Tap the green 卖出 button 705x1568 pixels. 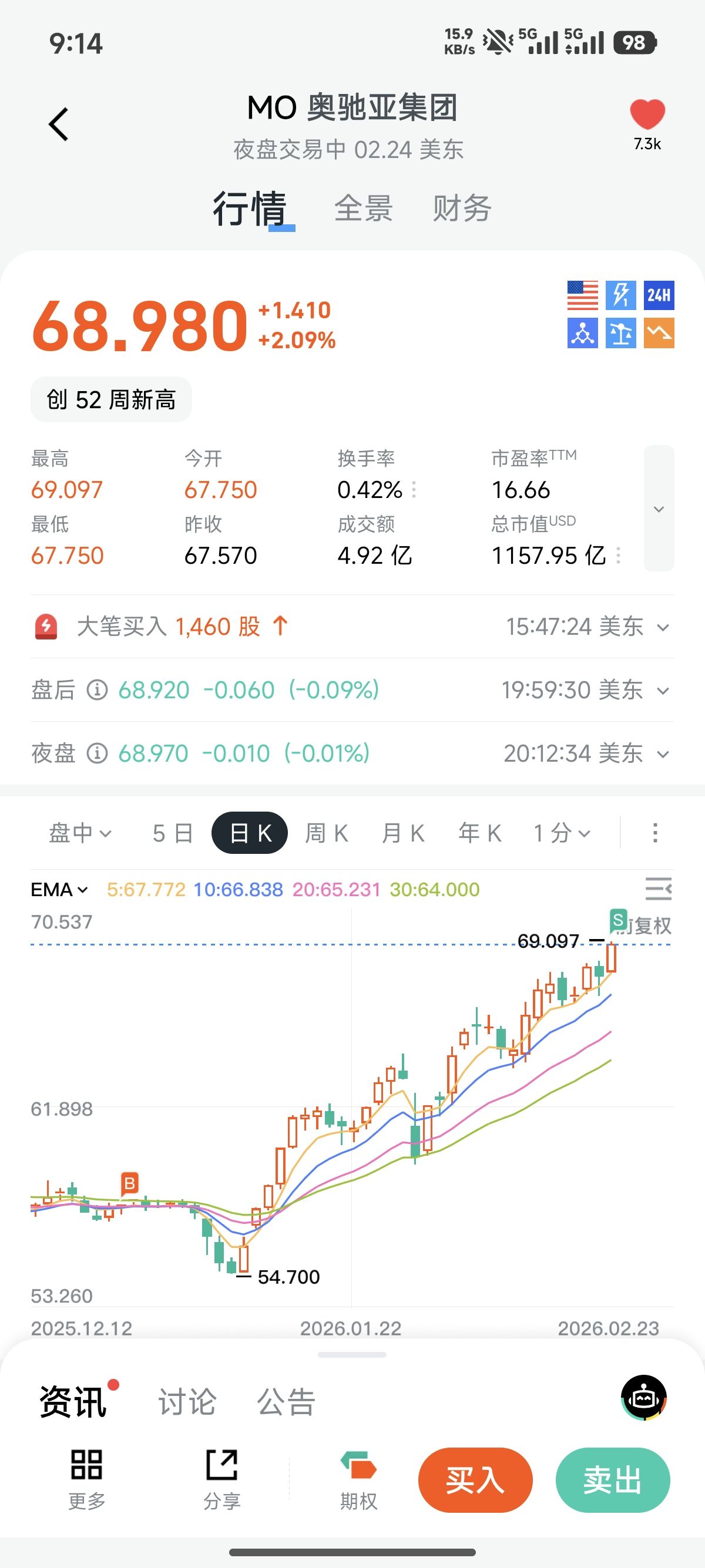click(612, 1480)
